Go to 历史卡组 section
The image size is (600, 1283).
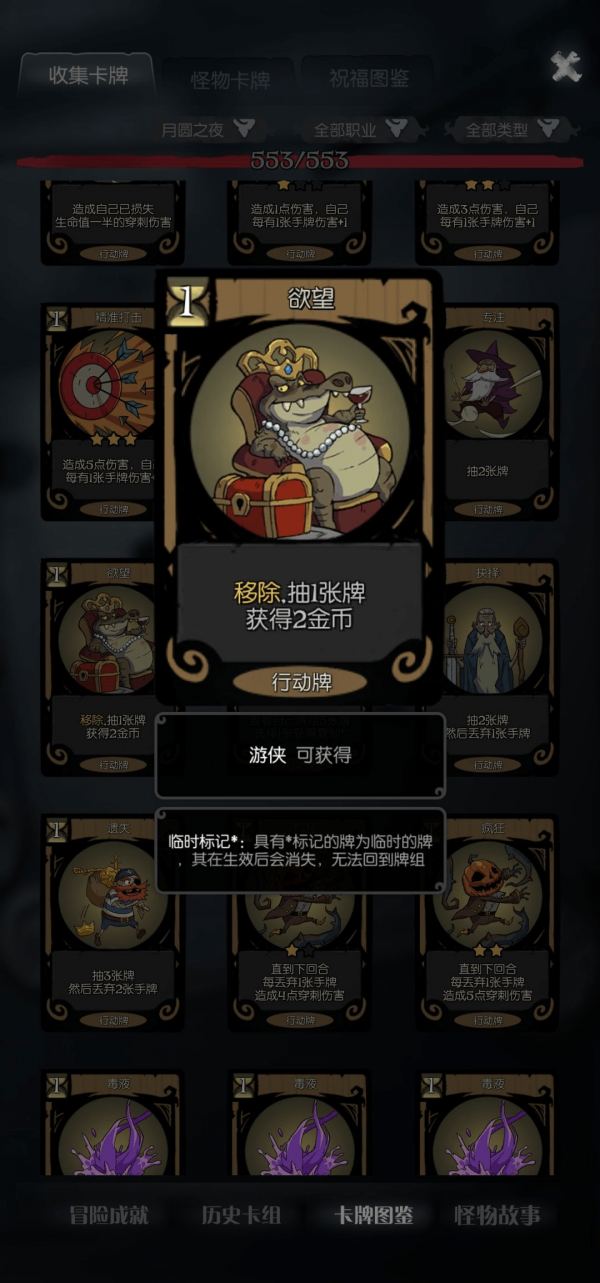(x=241, y=1215)
